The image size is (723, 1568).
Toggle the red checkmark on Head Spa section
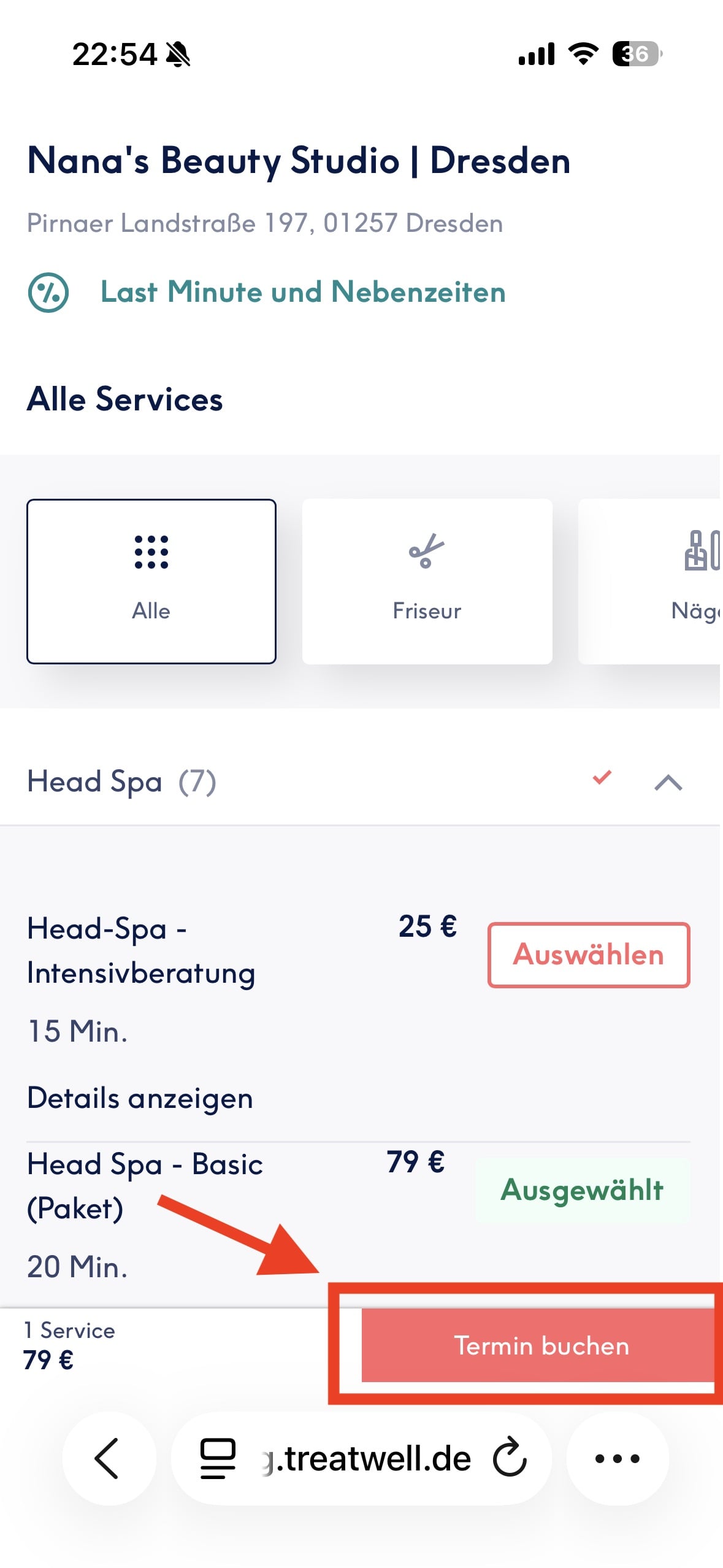point(602,779)
